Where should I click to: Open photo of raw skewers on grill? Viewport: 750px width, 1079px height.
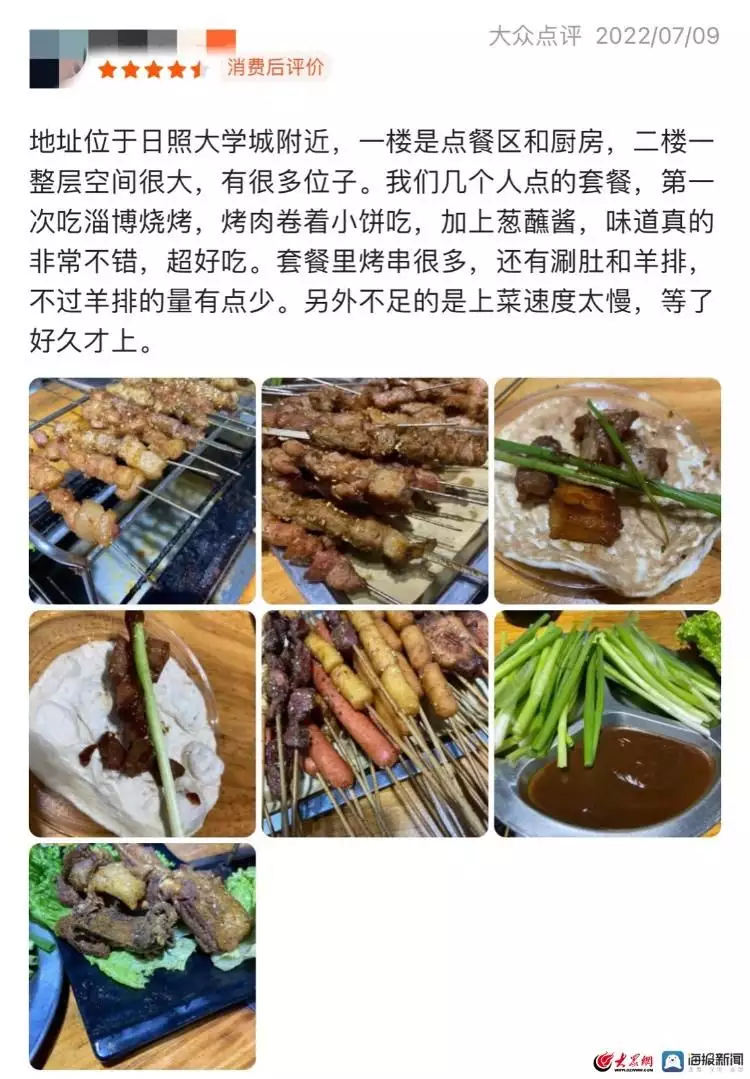[x=142, y=490]
